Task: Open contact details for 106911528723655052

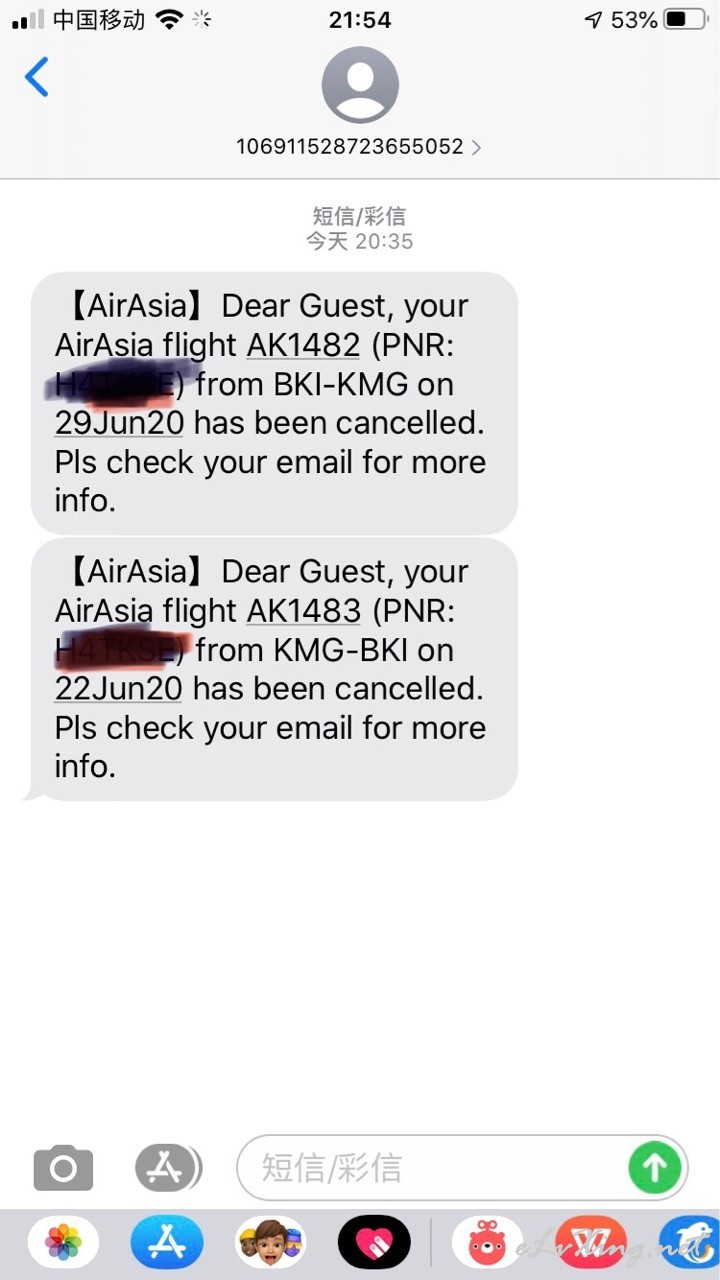Action: [x=359, y=146]
